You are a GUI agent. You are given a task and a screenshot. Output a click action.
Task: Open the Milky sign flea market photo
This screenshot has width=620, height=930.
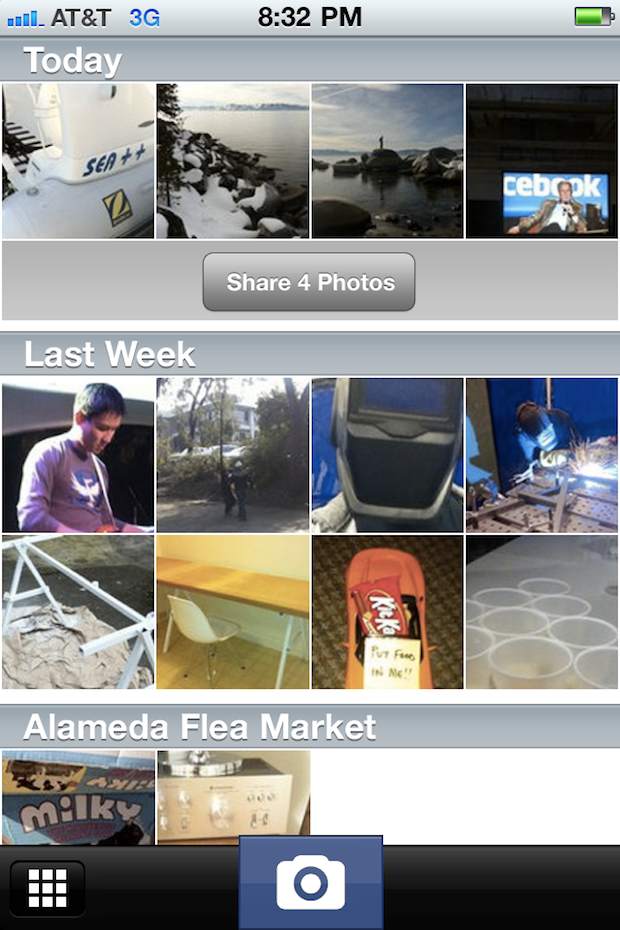[x=78, y=798]
